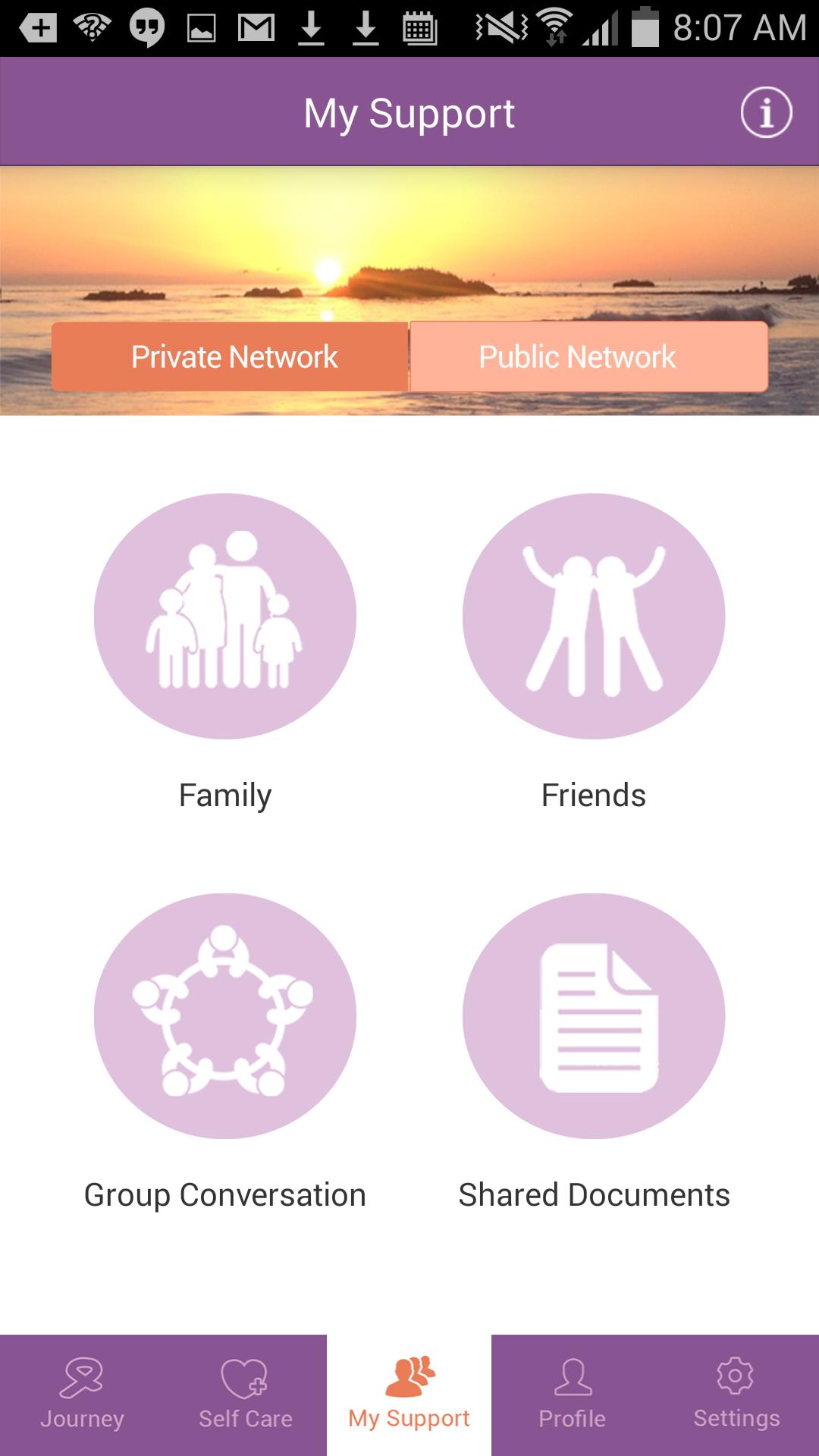The image size is (819, 1456).
Task: Go to the Profile tab
Action: click(x=573, y=1394)
